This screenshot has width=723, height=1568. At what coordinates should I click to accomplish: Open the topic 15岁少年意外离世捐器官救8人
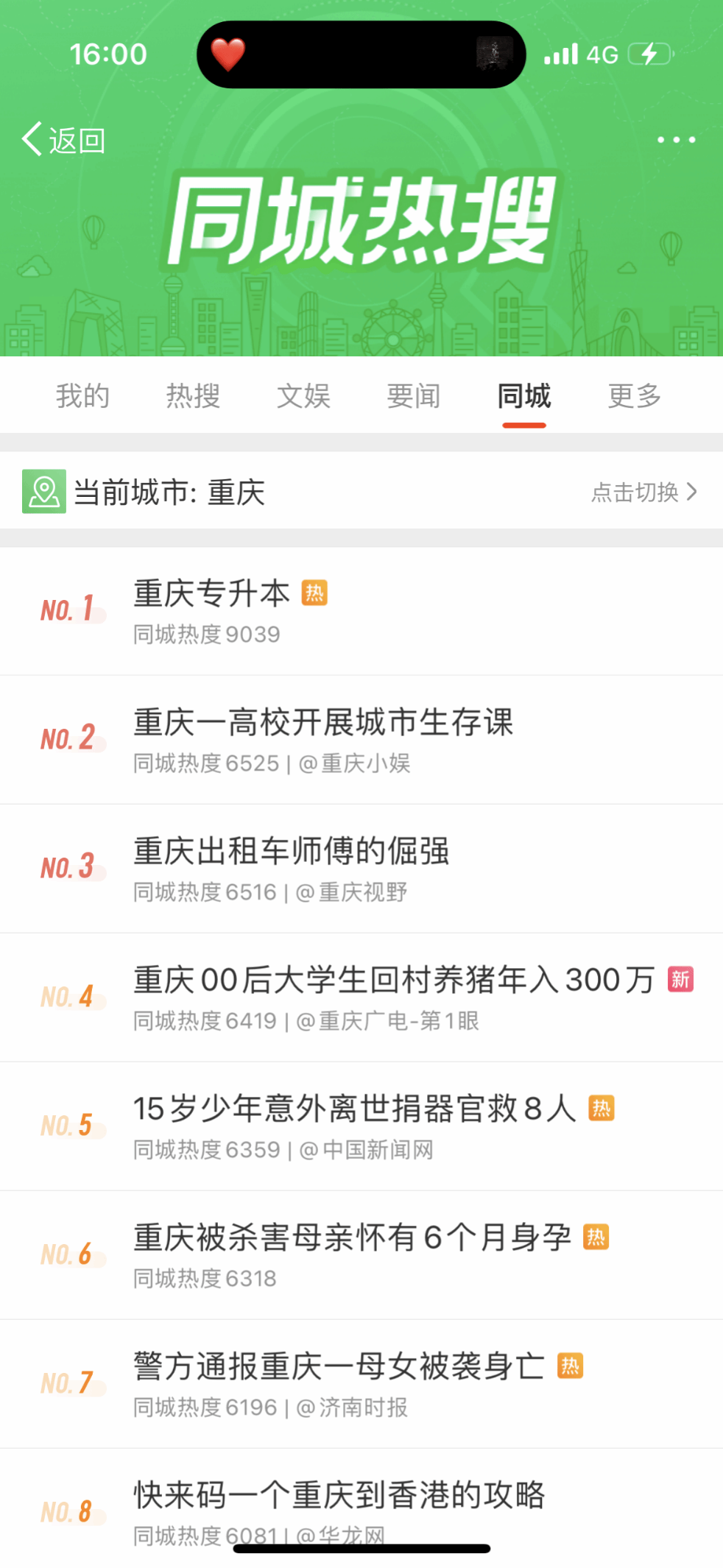pos(354,1109)
